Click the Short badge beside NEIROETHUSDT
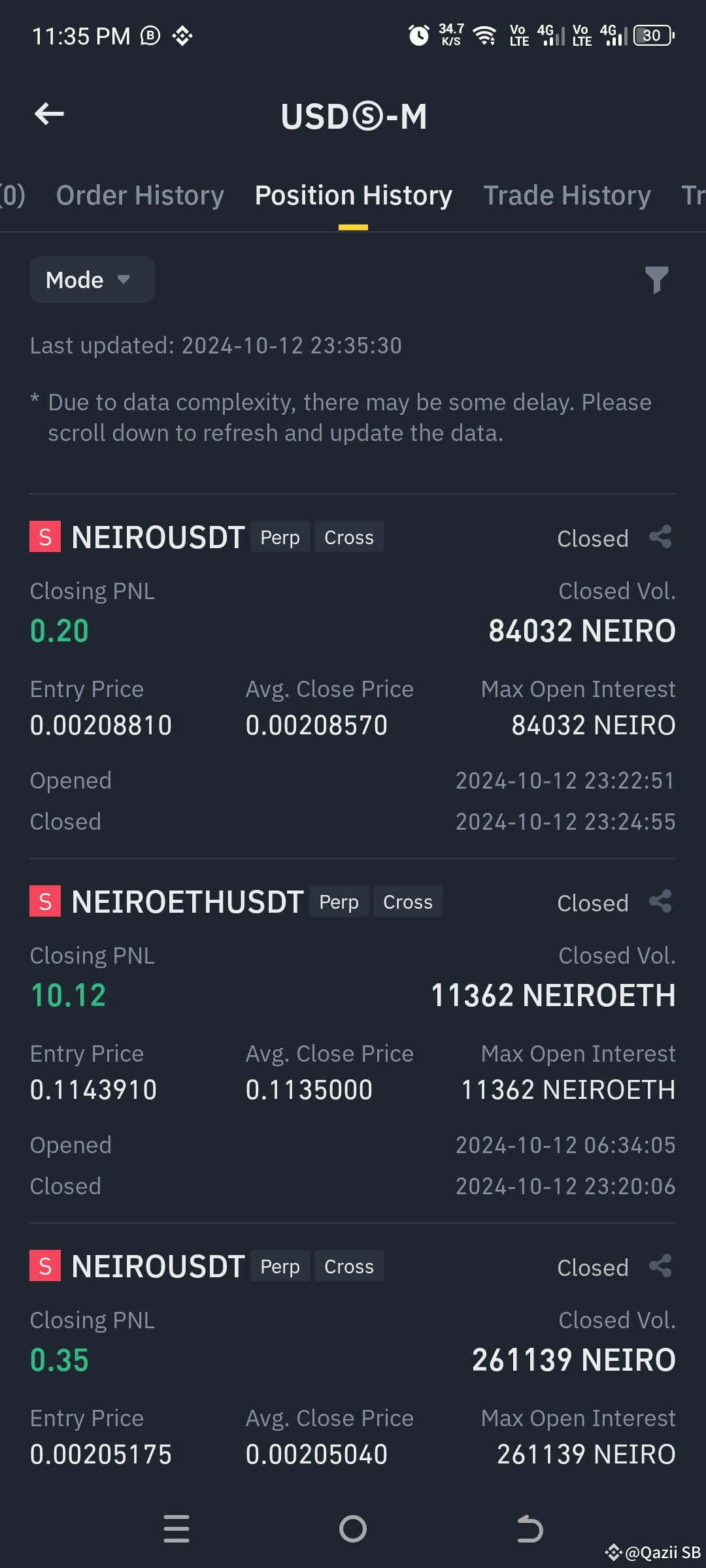This screenshot has width=706, height=1568. click(x=44, y=901)
